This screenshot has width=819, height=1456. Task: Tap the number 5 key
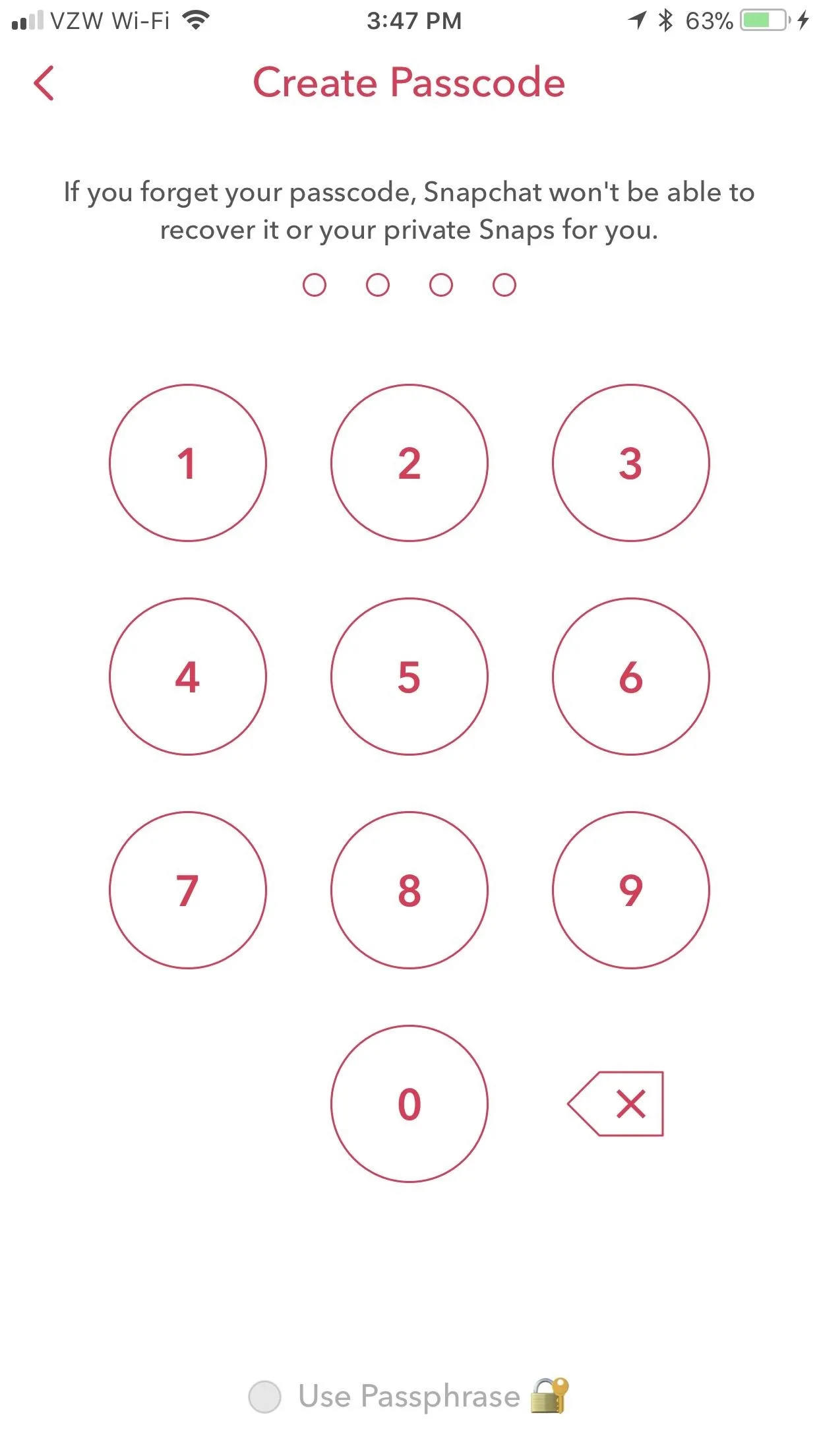pos(409,677)
